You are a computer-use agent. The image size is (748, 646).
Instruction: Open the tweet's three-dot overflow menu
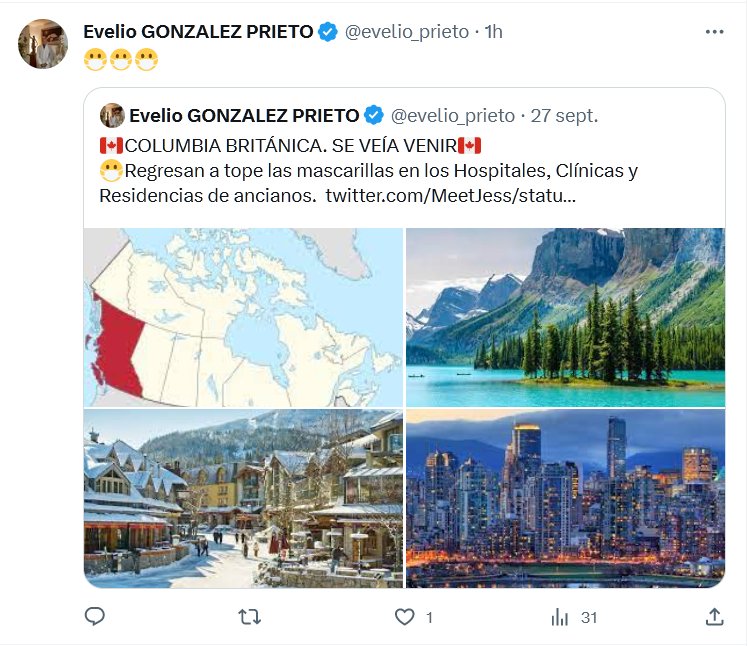pyautogui.click(x=714, y=32)
